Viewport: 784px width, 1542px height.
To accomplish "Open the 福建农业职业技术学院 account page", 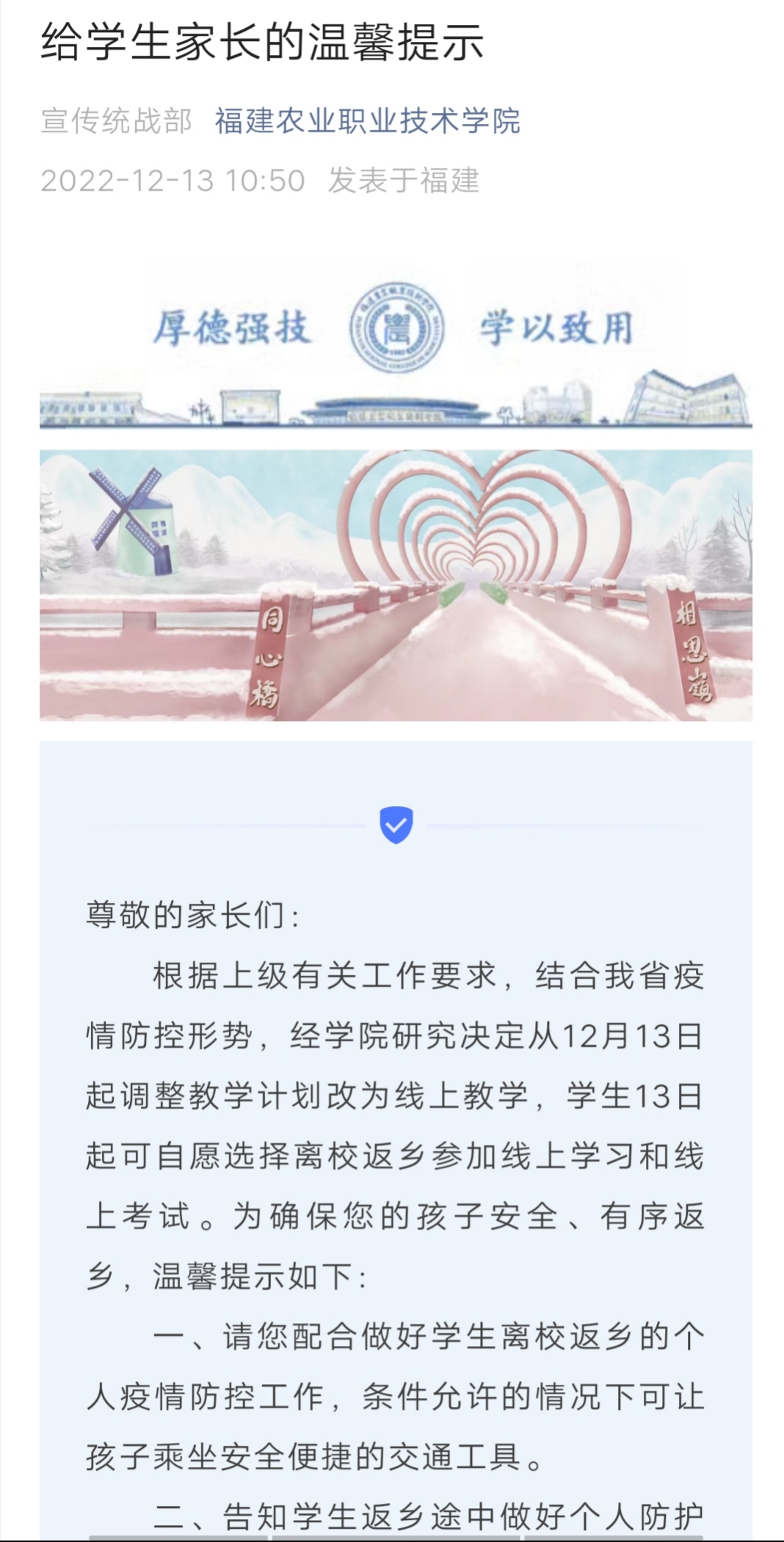I will (367, 121).
